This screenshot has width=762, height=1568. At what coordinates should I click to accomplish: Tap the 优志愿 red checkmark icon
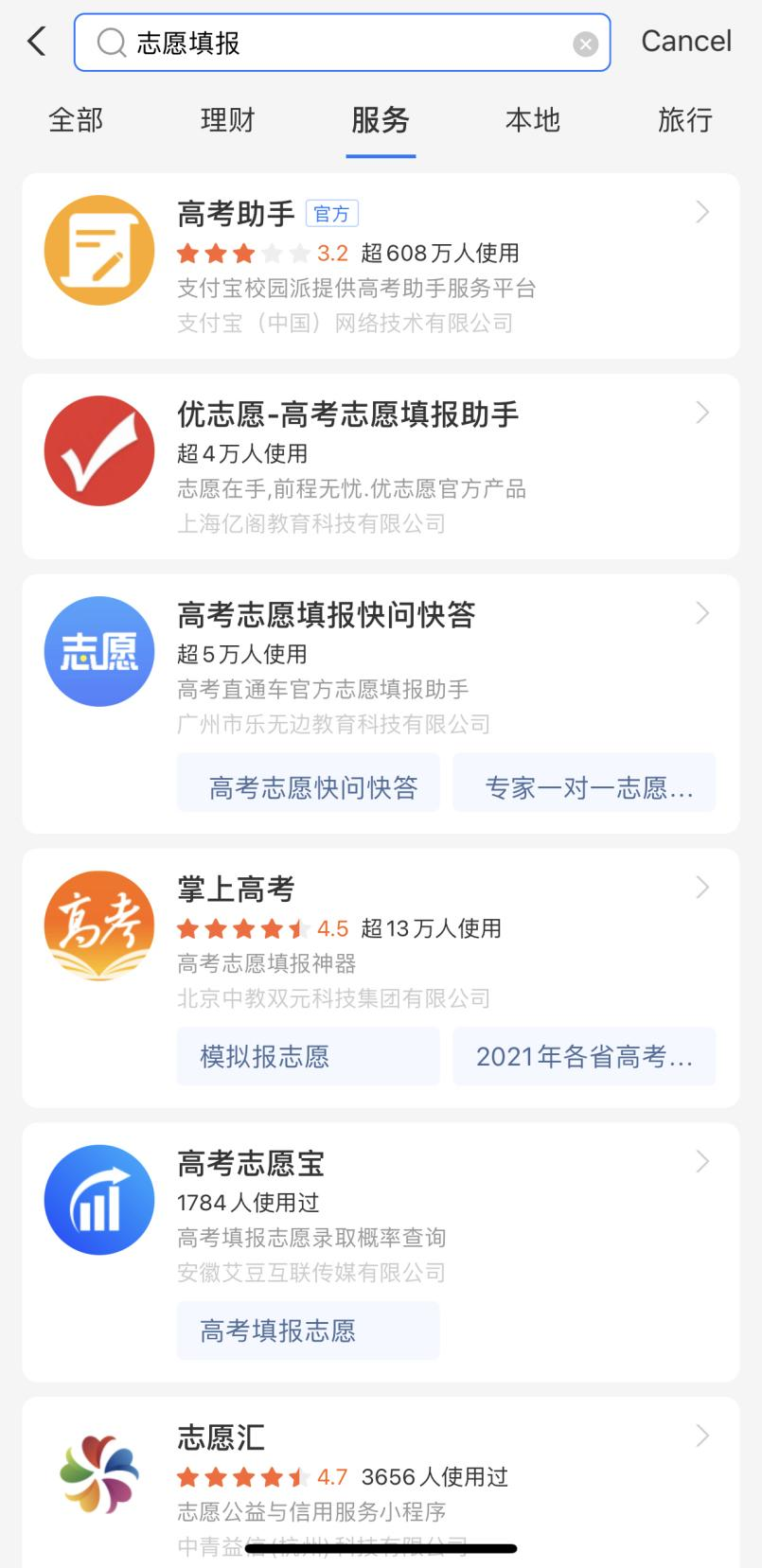click(x=98, y=450)
